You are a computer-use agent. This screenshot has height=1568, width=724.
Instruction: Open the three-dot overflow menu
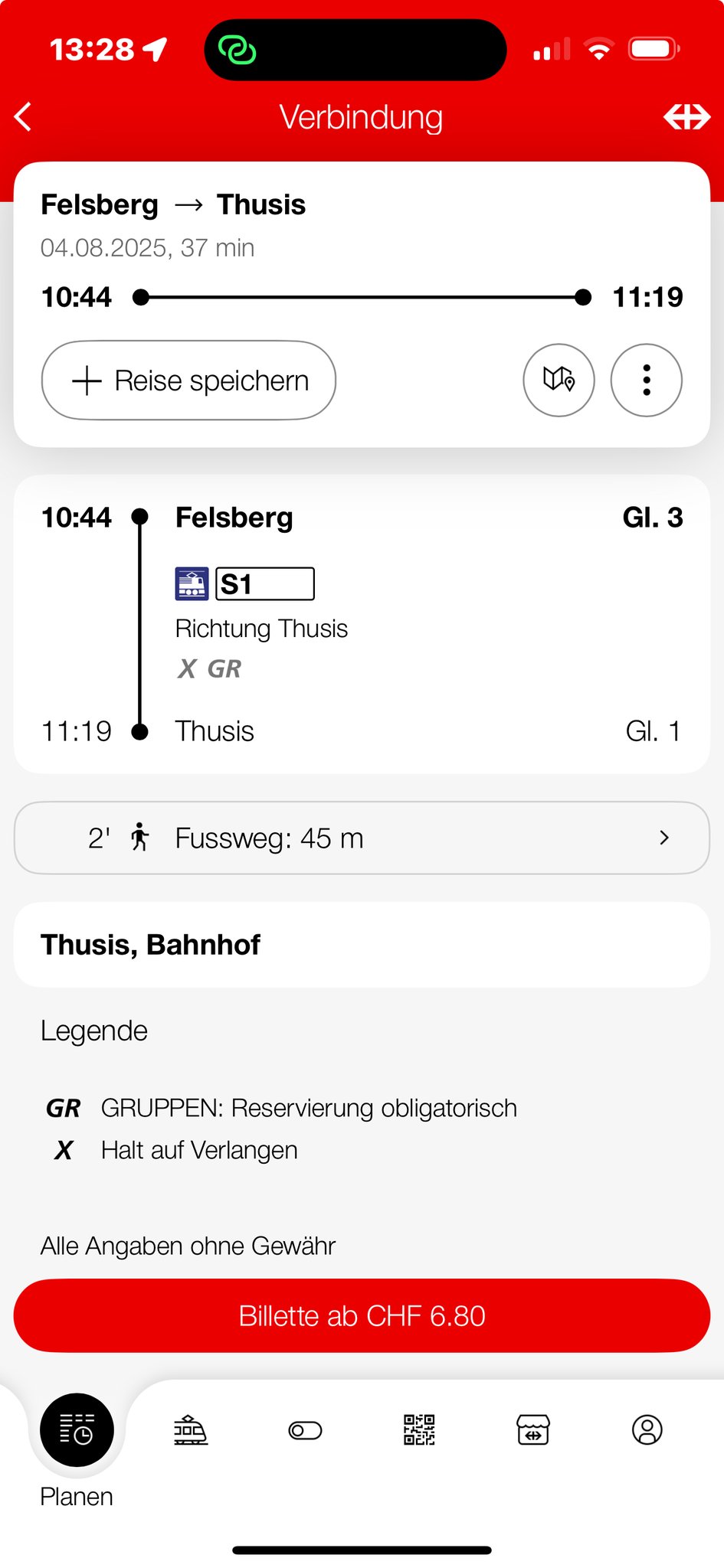646,380
